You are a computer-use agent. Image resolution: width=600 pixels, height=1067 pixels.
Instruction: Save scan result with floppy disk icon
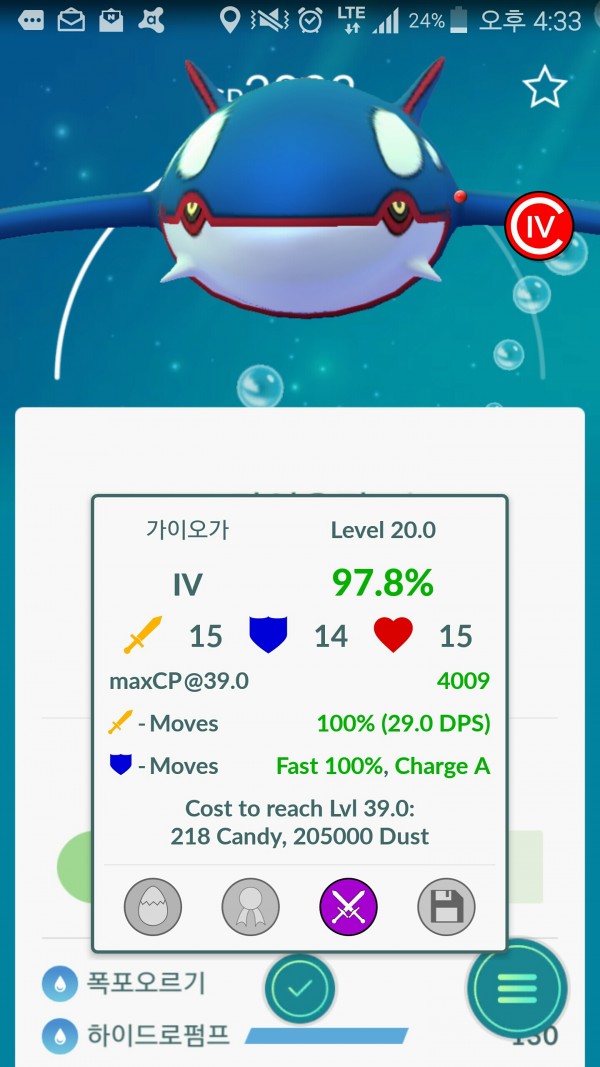[446, 907]
